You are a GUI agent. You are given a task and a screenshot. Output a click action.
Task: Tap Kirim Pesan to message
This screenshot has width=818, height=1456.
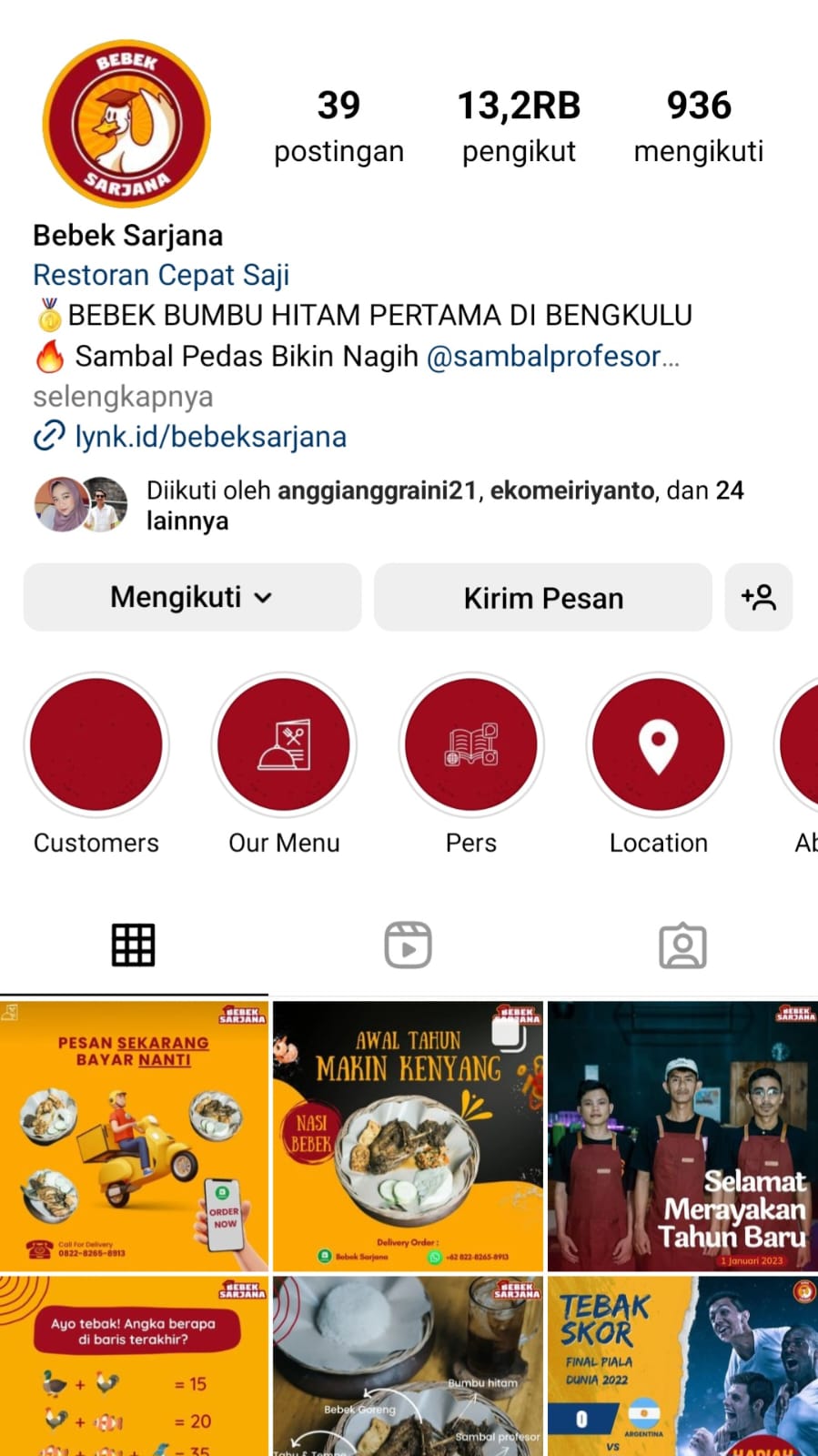(x=543, y=598)
